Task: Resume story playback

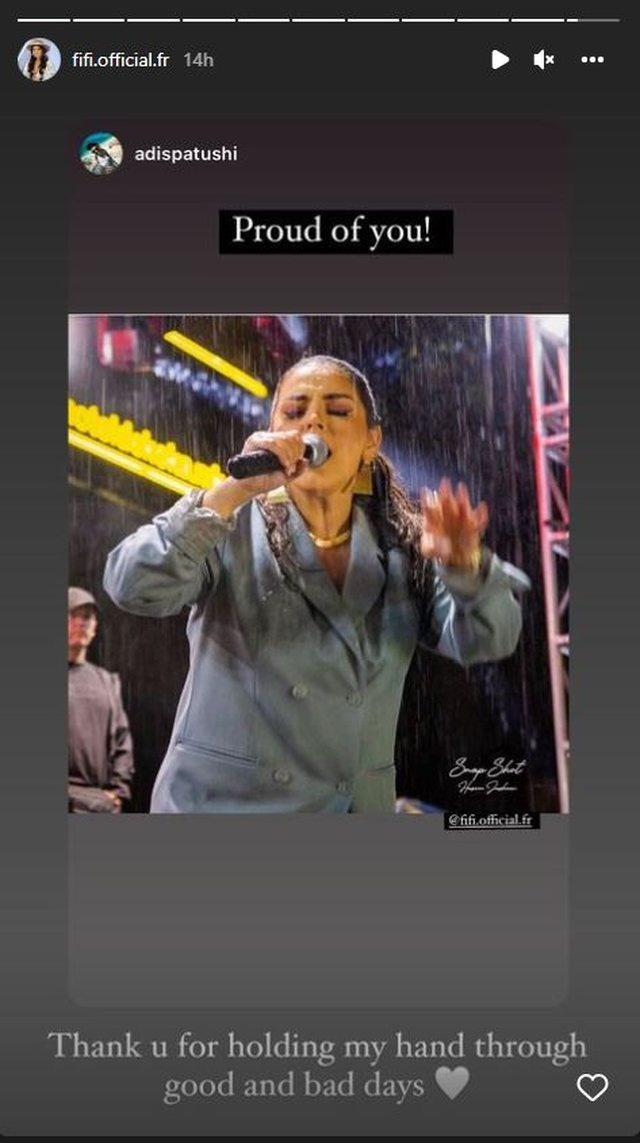Action: pyautogui.click(x=500, y=60)
